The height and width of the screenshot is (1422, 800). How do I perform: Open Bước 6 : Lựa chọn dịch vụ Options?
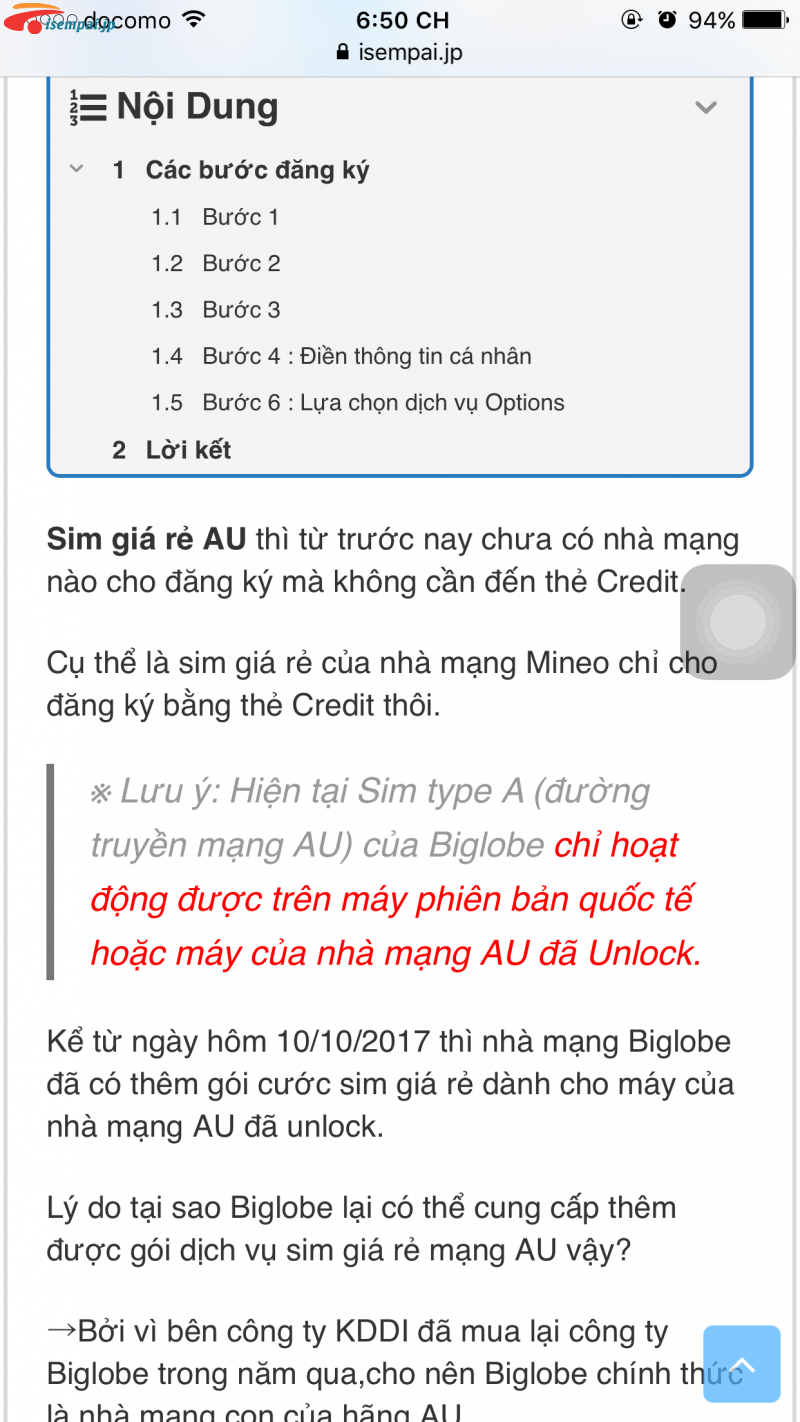pos(383,403)
